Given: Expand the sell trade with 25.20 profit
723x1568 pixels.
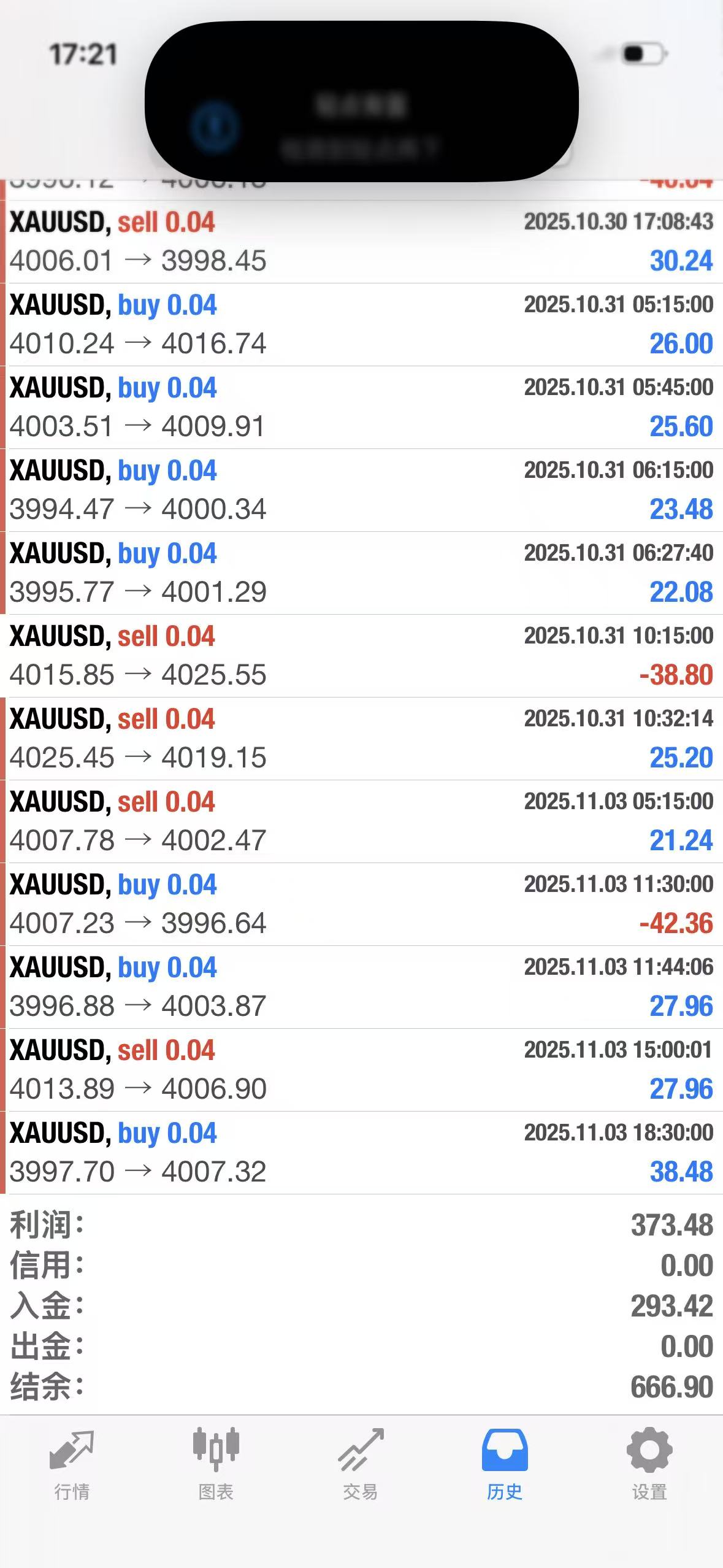Looking at the screenshot, I should pos(361,739).
